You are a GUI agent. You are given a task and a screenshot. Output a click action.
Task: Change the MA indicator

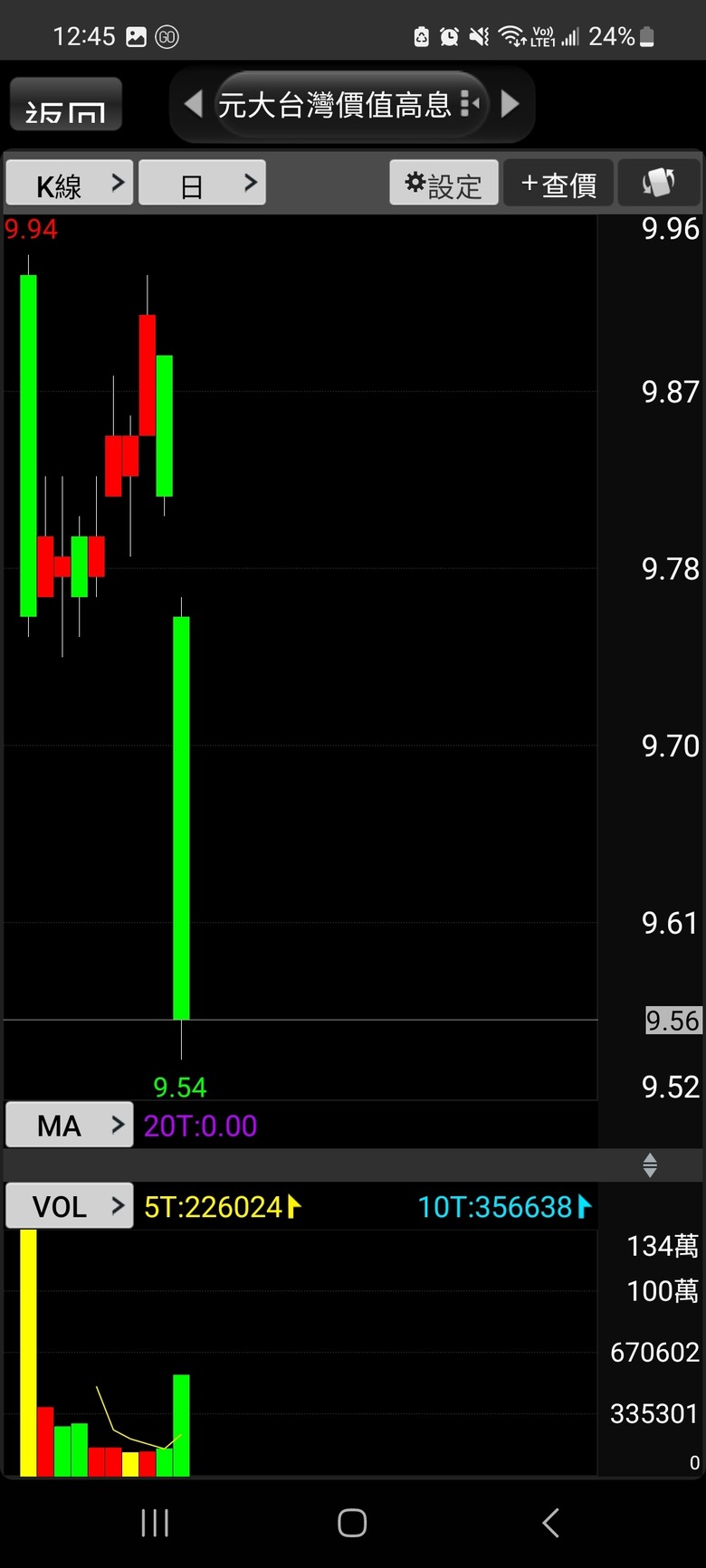(70, 1126)
